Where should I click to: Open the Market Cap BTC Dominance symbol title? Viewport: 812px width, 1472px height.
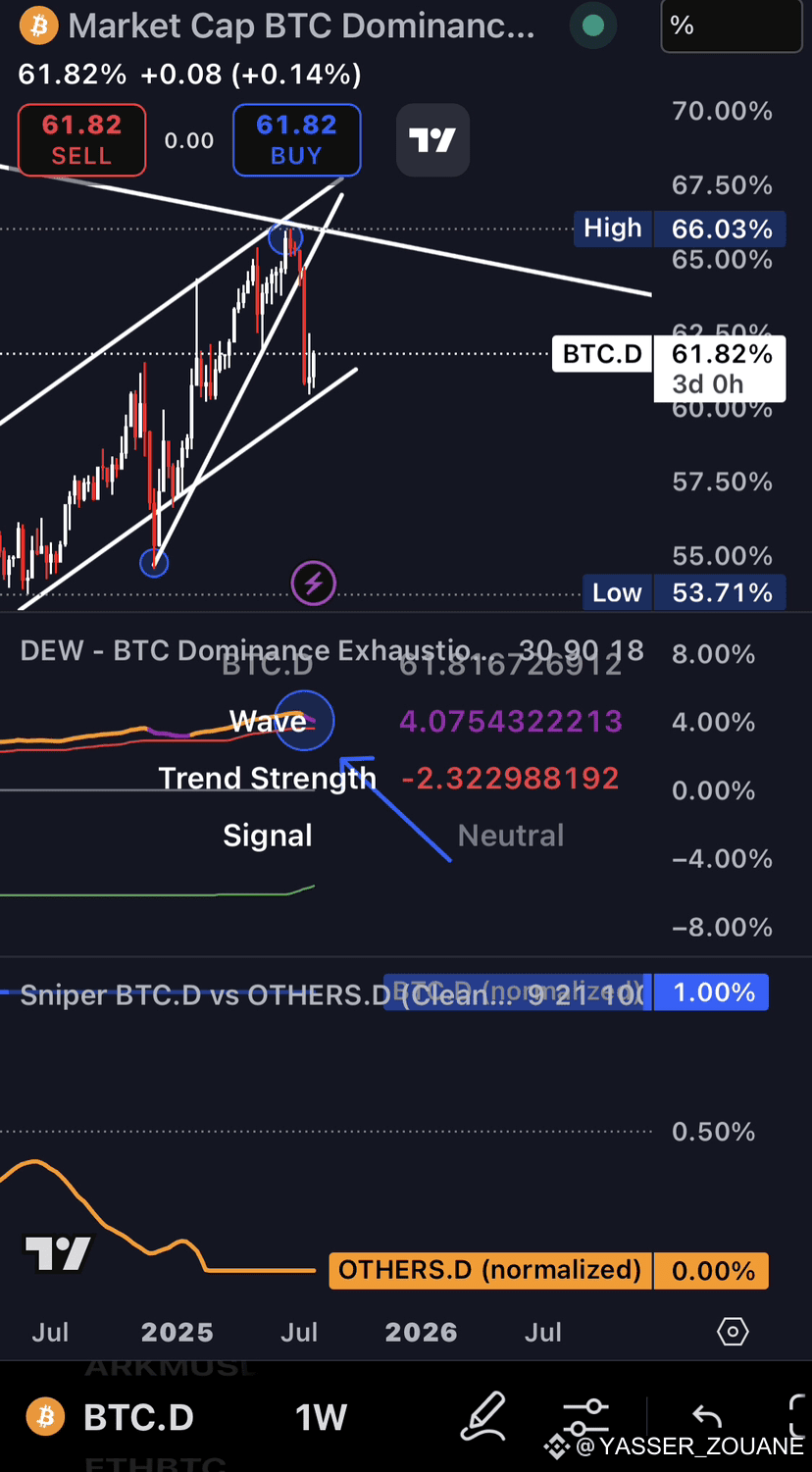click(x=302, y=26)
